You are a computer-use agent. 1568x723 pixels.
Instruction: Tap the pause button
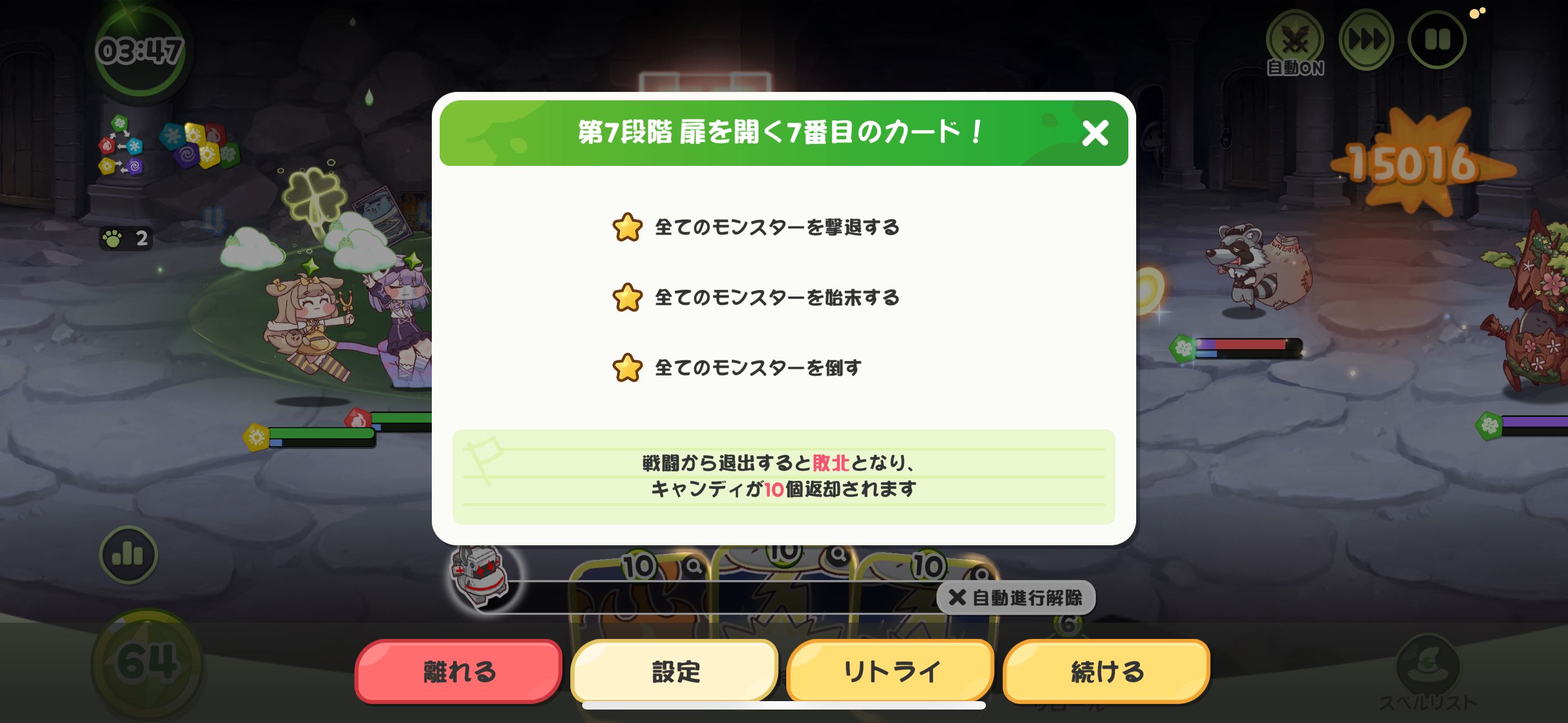click(1437, 40)
